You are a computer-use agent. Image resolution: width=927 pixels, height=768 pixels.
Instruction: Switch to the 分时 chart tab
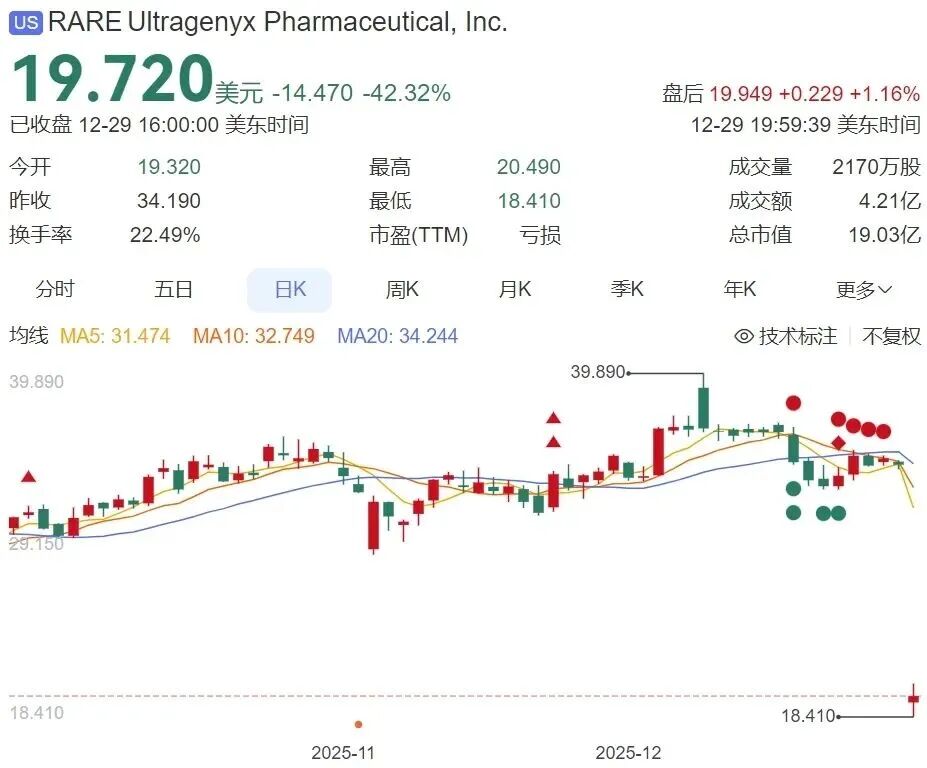coord(55,290)
